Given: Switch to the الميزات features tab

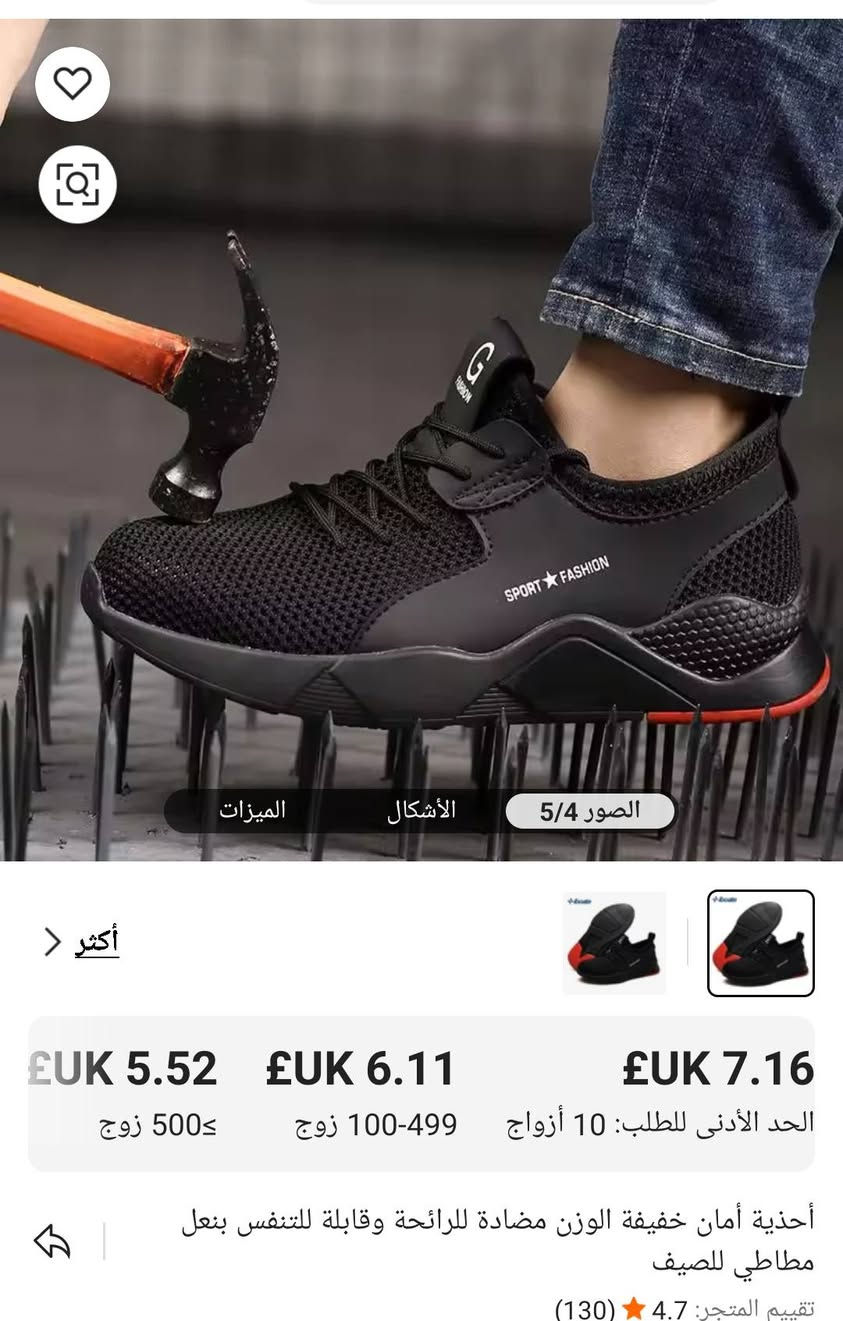Looking at the screenshot, I should [252, 811].
